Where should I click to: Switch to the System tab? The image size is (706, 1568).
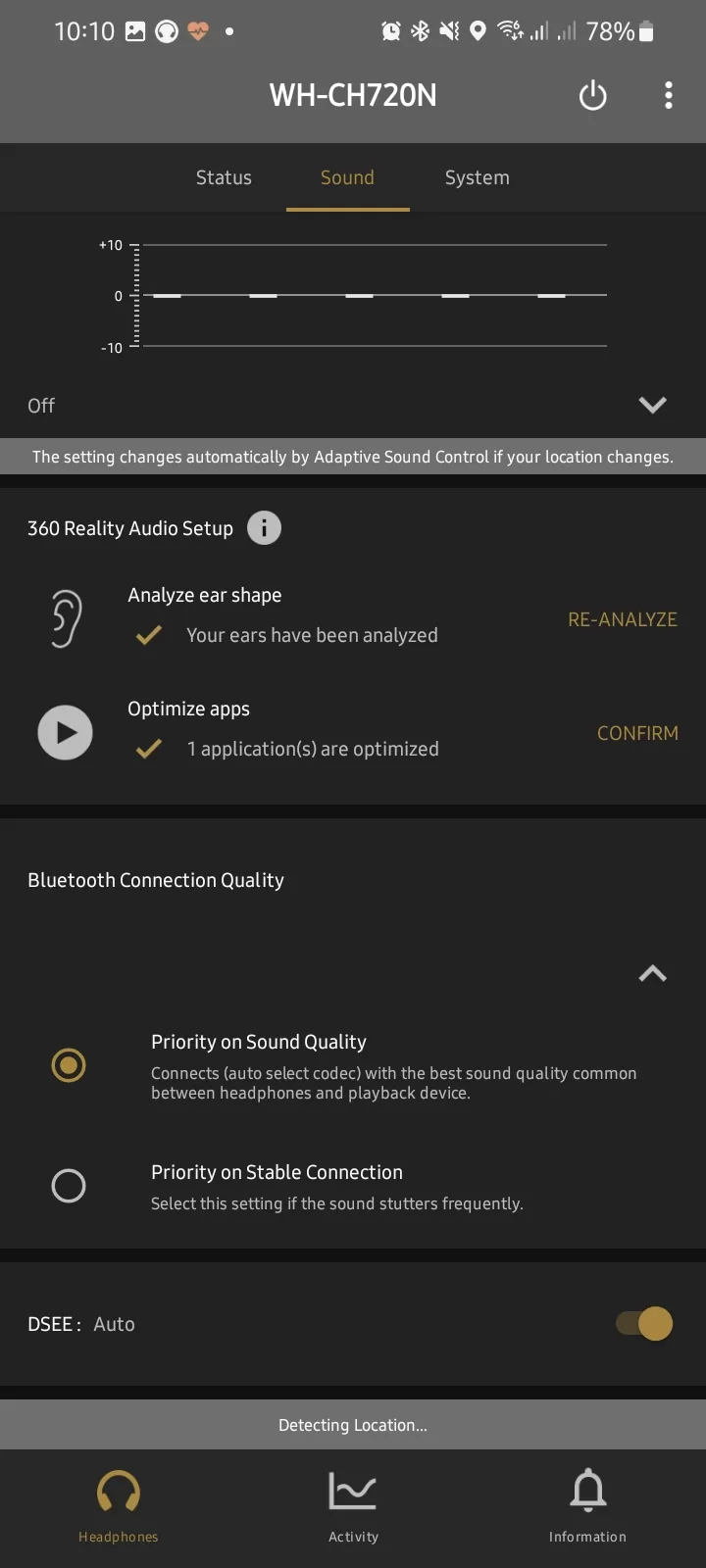tap(477, 177)
